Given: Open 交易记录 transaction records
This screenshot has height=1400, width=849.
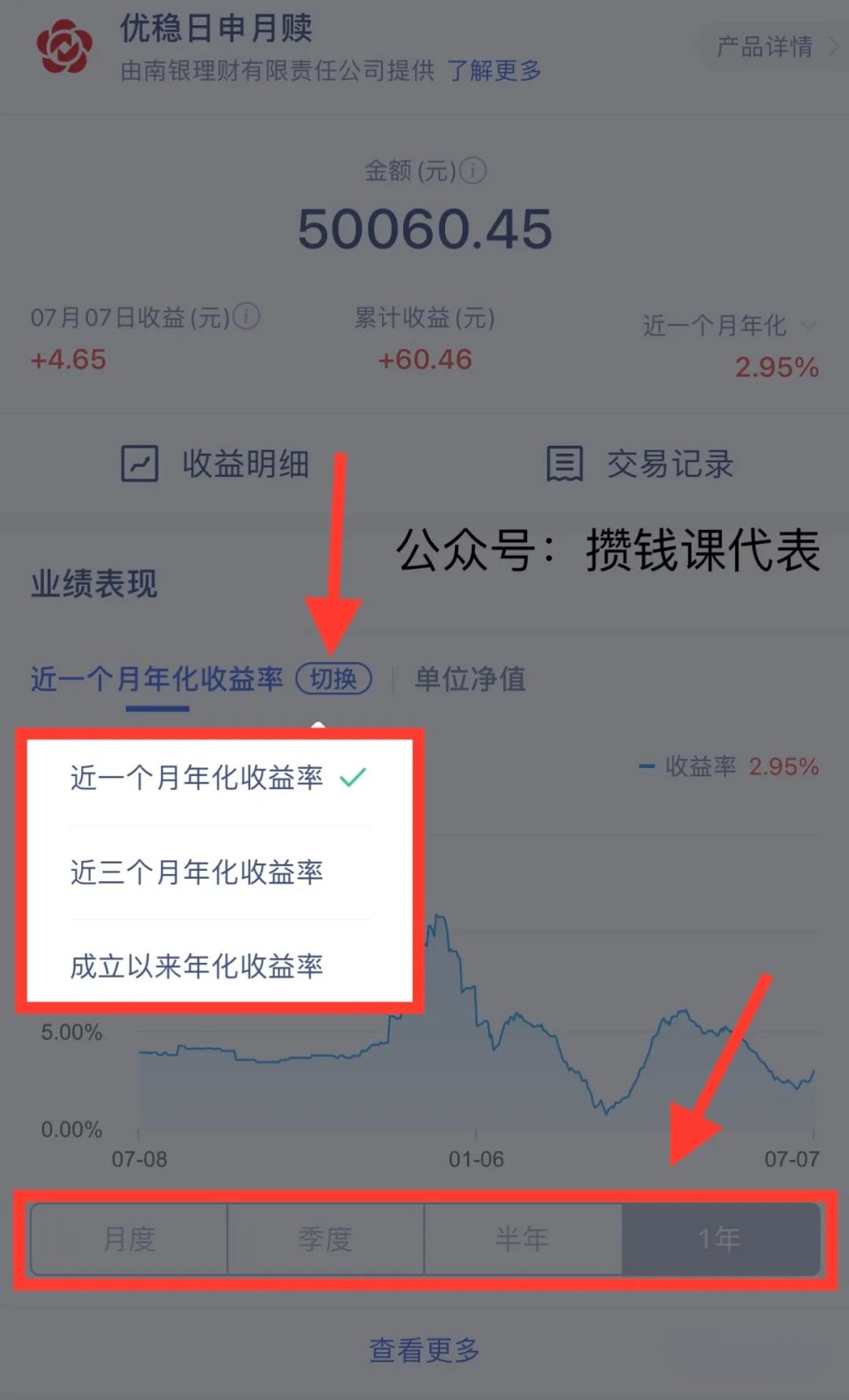Looking at the screenshot, I should click(640, 464).
